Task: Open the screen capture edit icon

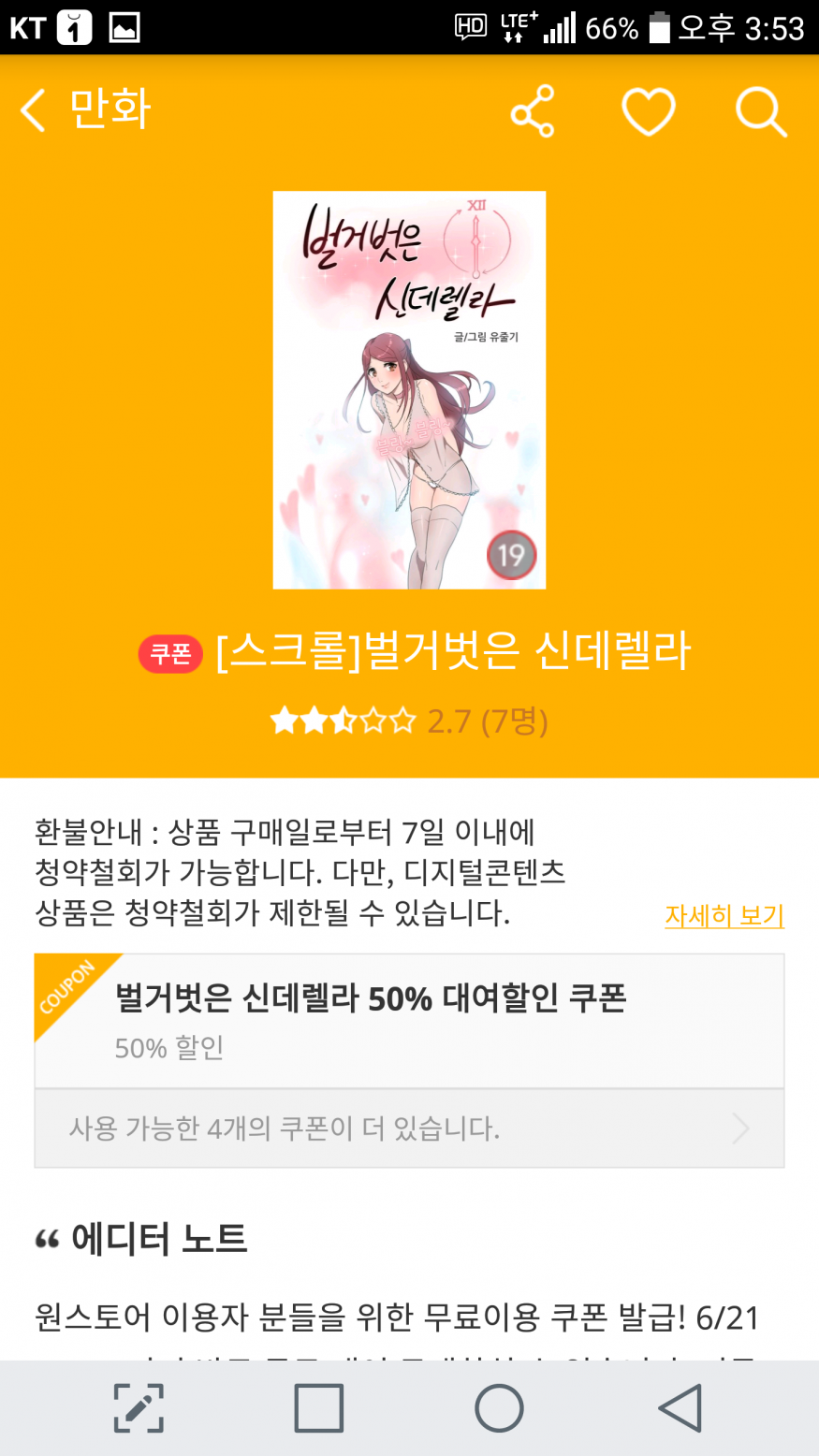Action: point(139,1407)
